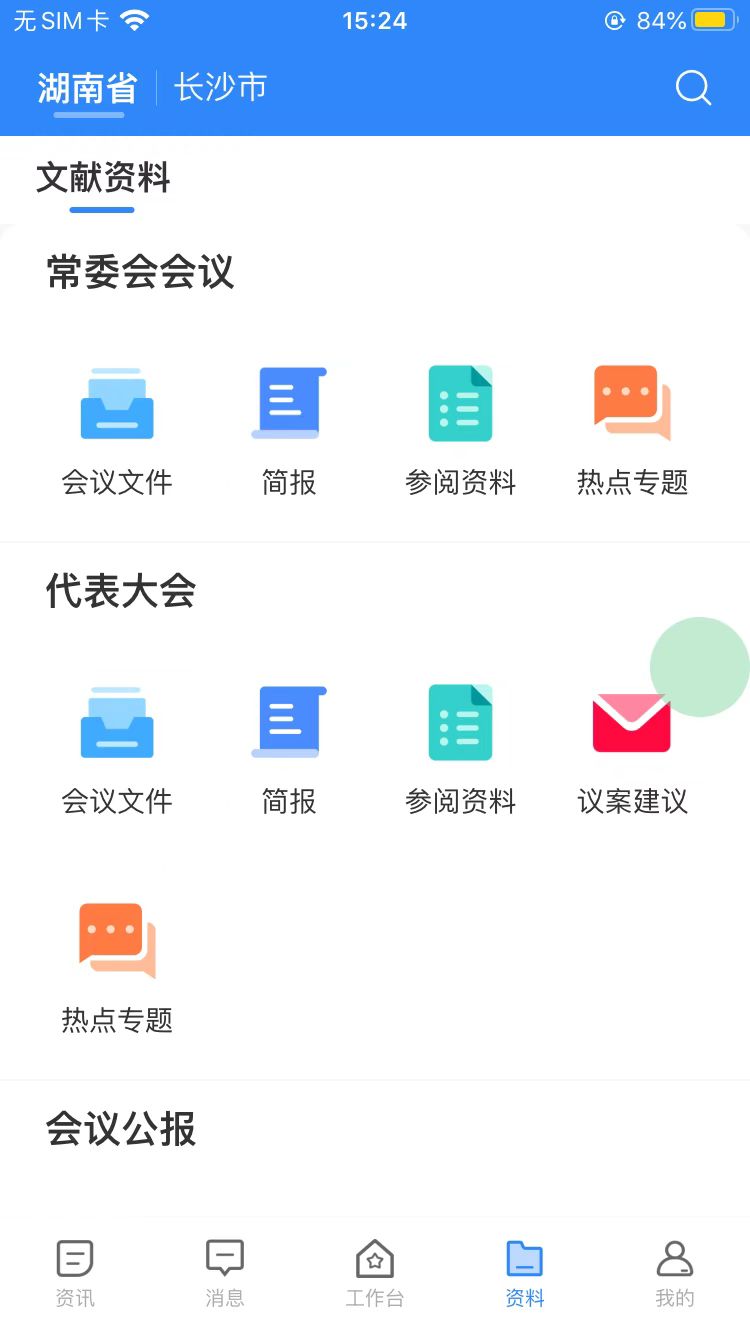The image size is (750, 1334).
Task: Switch to the 消息 tab
Action: pyautogui.click(x=224, y=1270)
